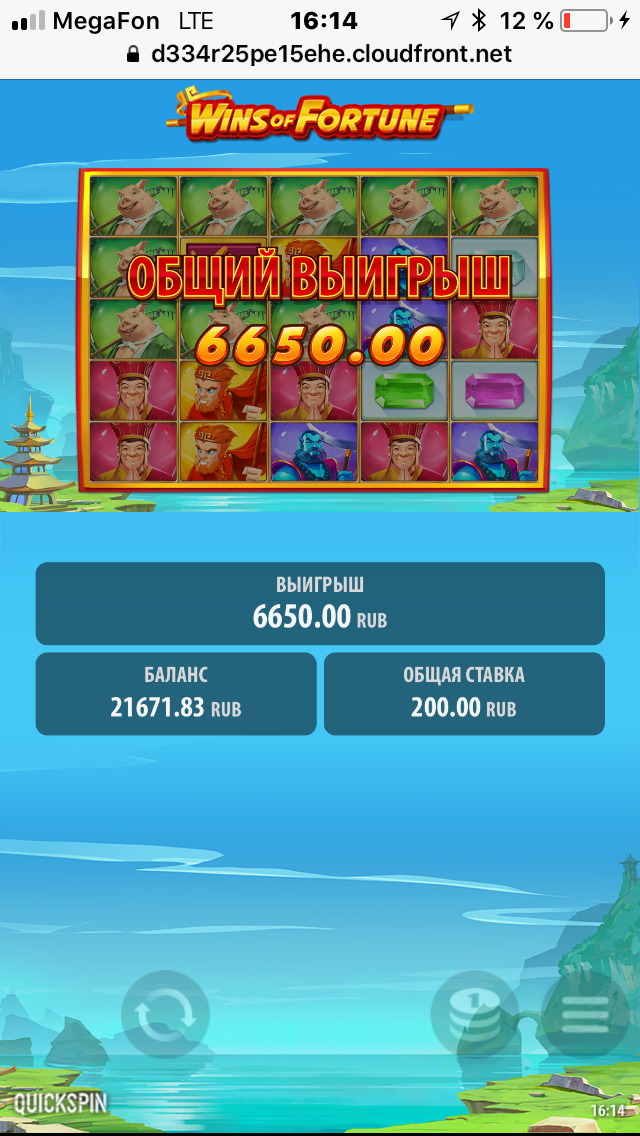Open the game menu hamburger button
Screen dimensions: 640x1136
coord(586,1014)
